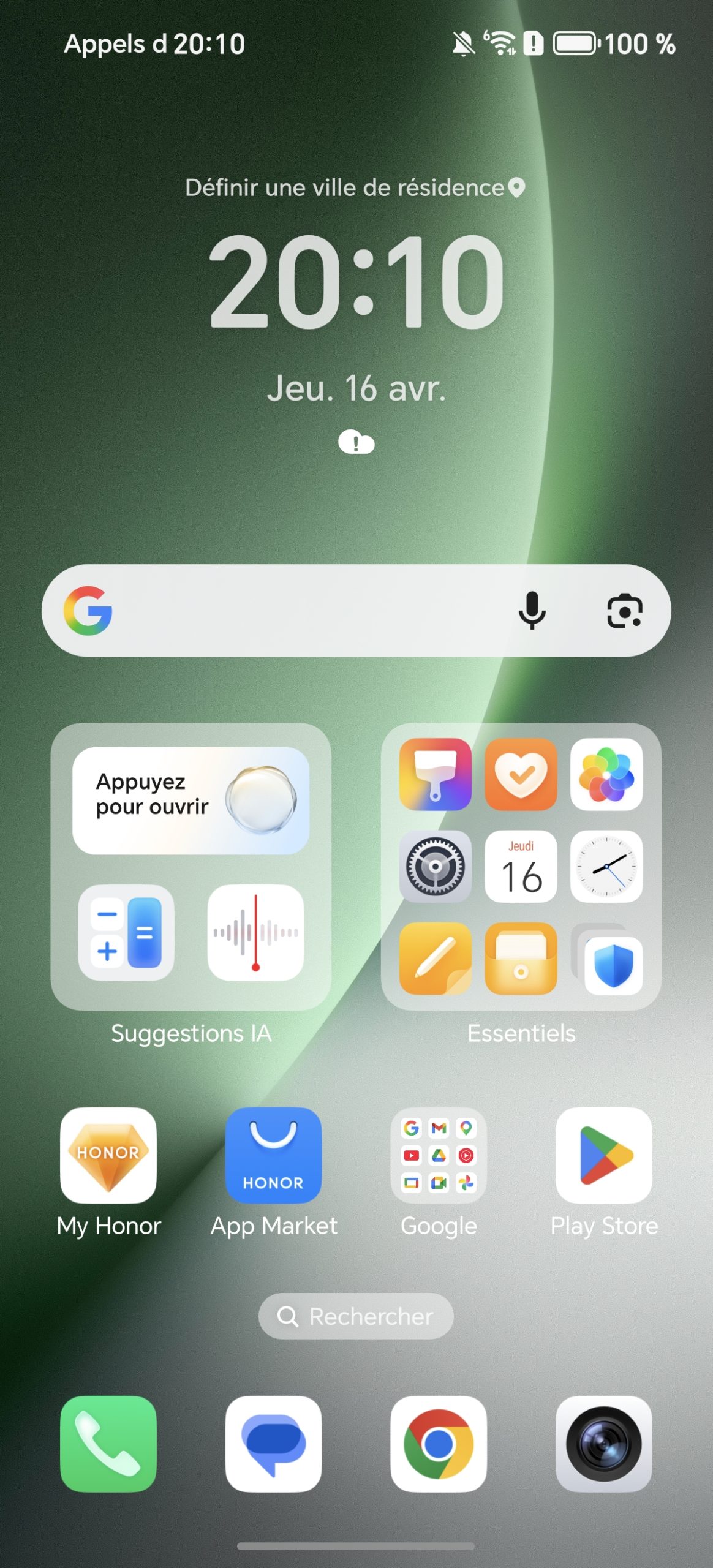Open the Notes app with pencil

click(x=436, y=958)
